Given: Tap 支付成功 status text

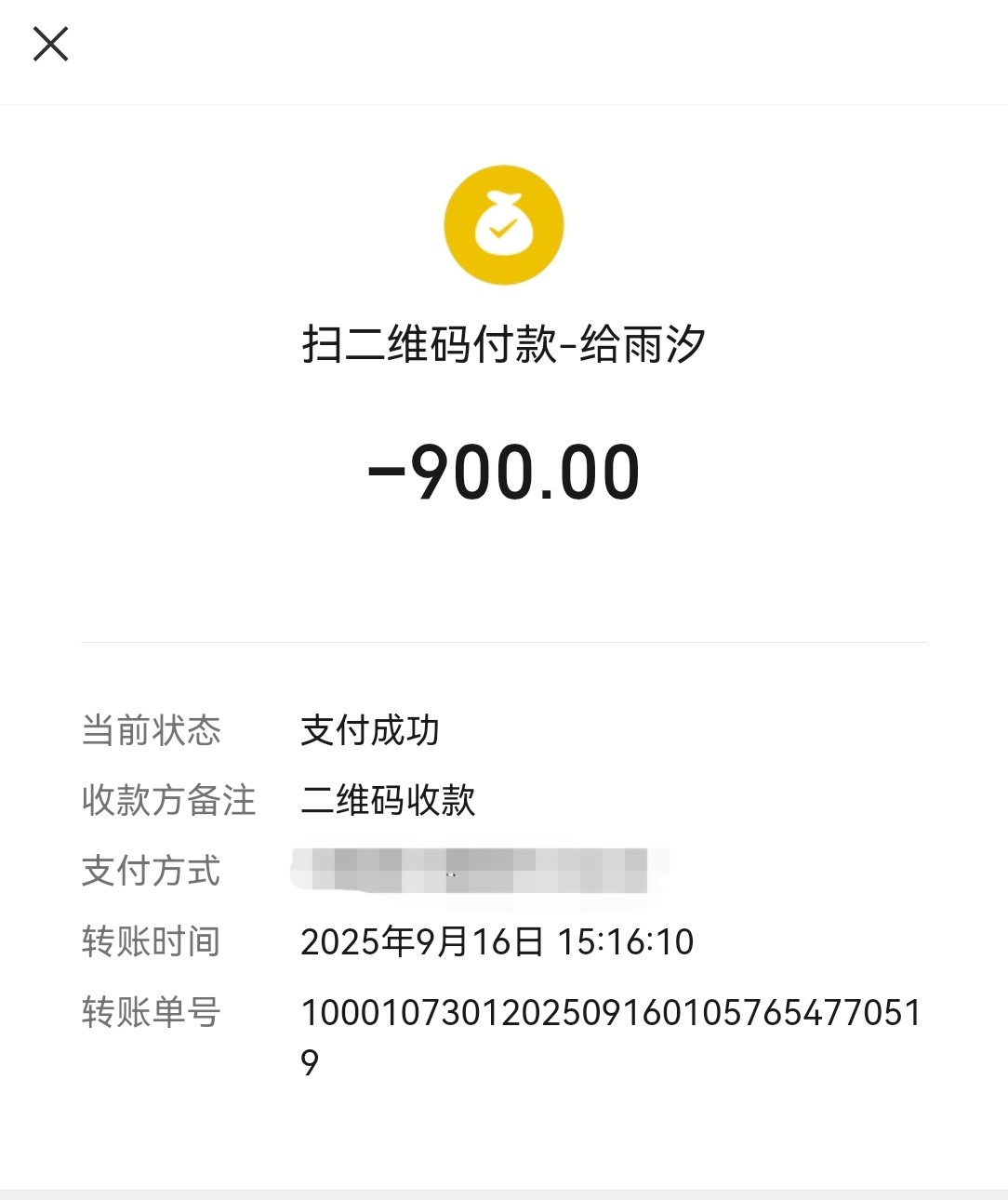Looking at the screenshot, I should 373,732.
